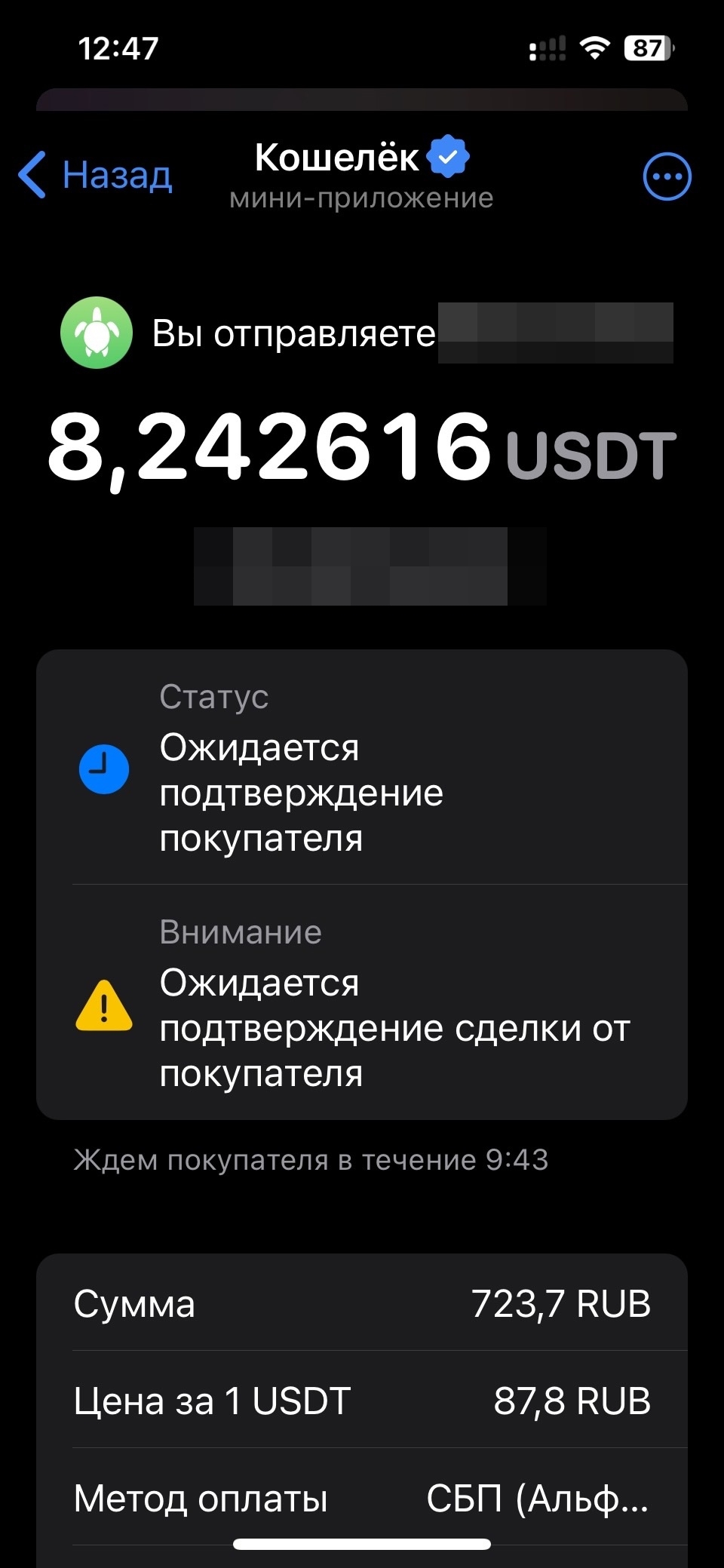Go back using the Назад button

96,175
